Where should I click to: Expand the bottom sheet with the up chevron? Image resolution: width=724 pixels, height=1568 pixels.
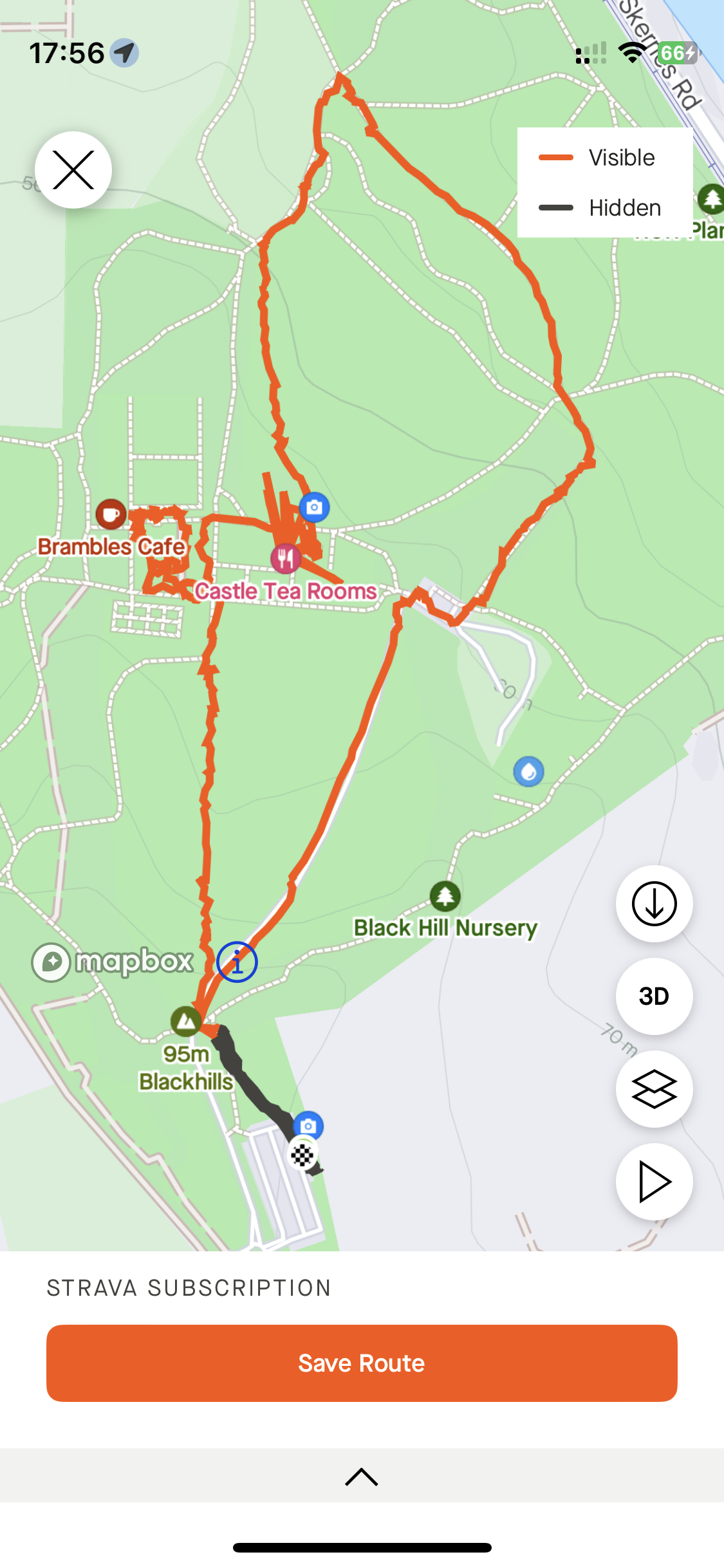(x=362, y=1477)
